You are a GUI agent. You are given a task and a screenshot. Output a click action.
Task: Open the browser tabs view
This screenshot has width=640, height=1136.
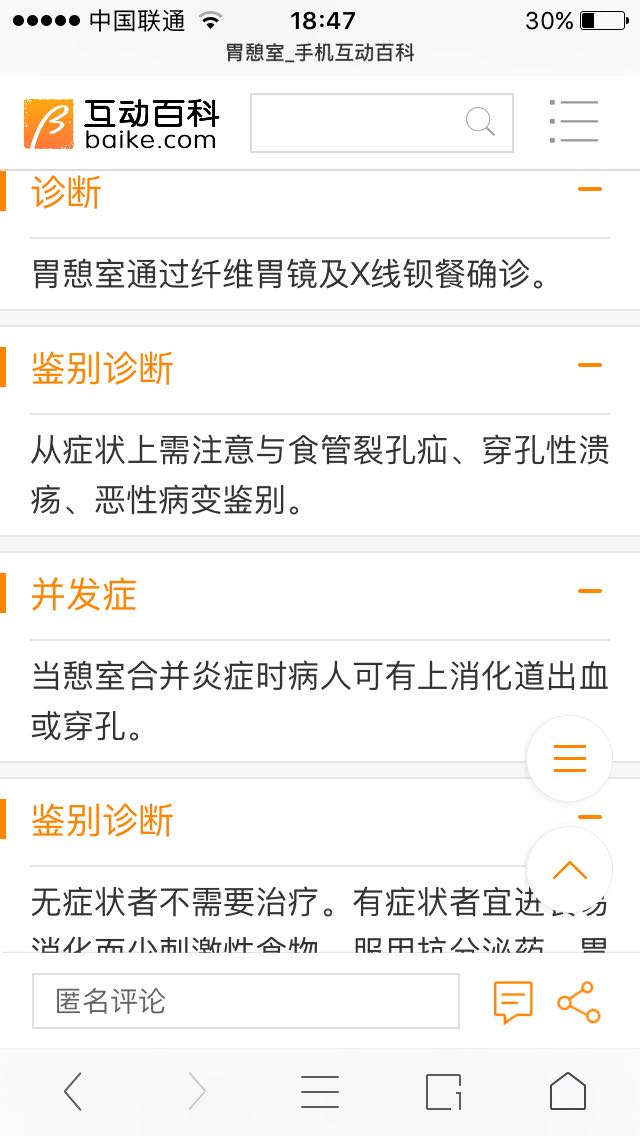point(443,1091)
